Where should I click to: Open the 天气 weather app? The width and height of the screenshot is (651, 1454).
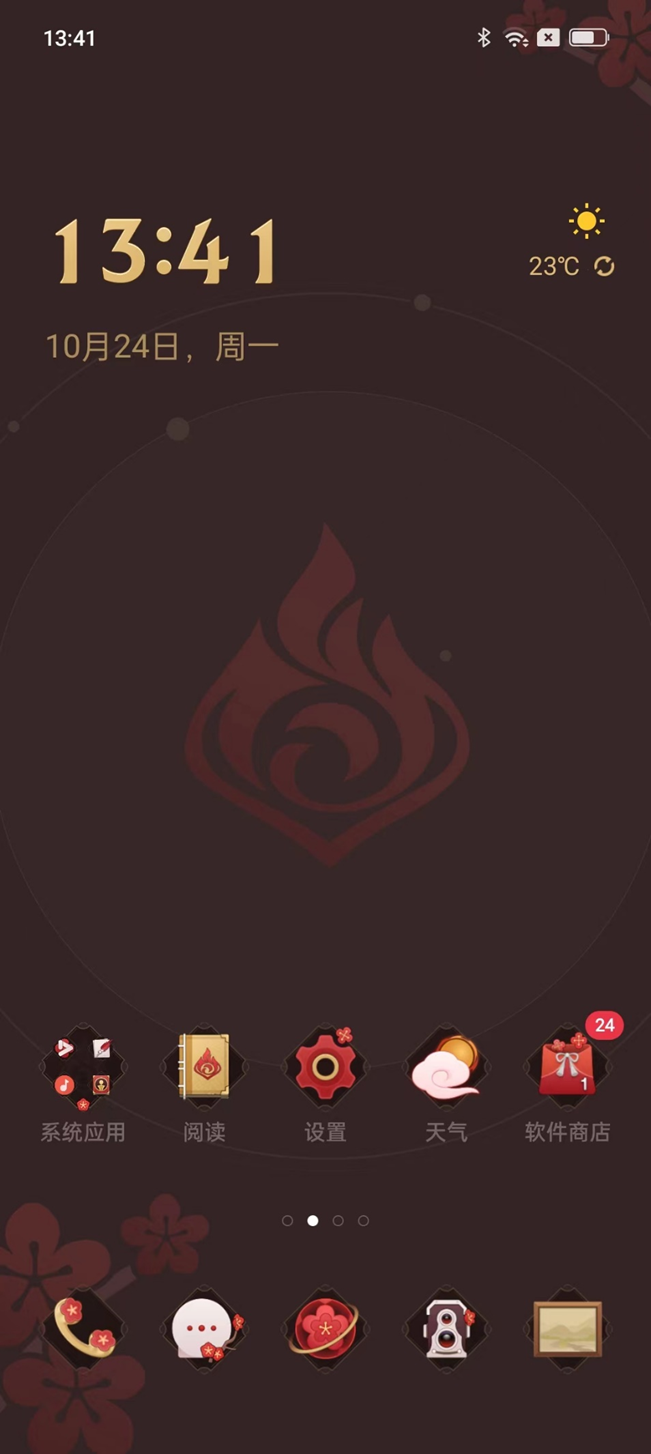[446, 1067]
